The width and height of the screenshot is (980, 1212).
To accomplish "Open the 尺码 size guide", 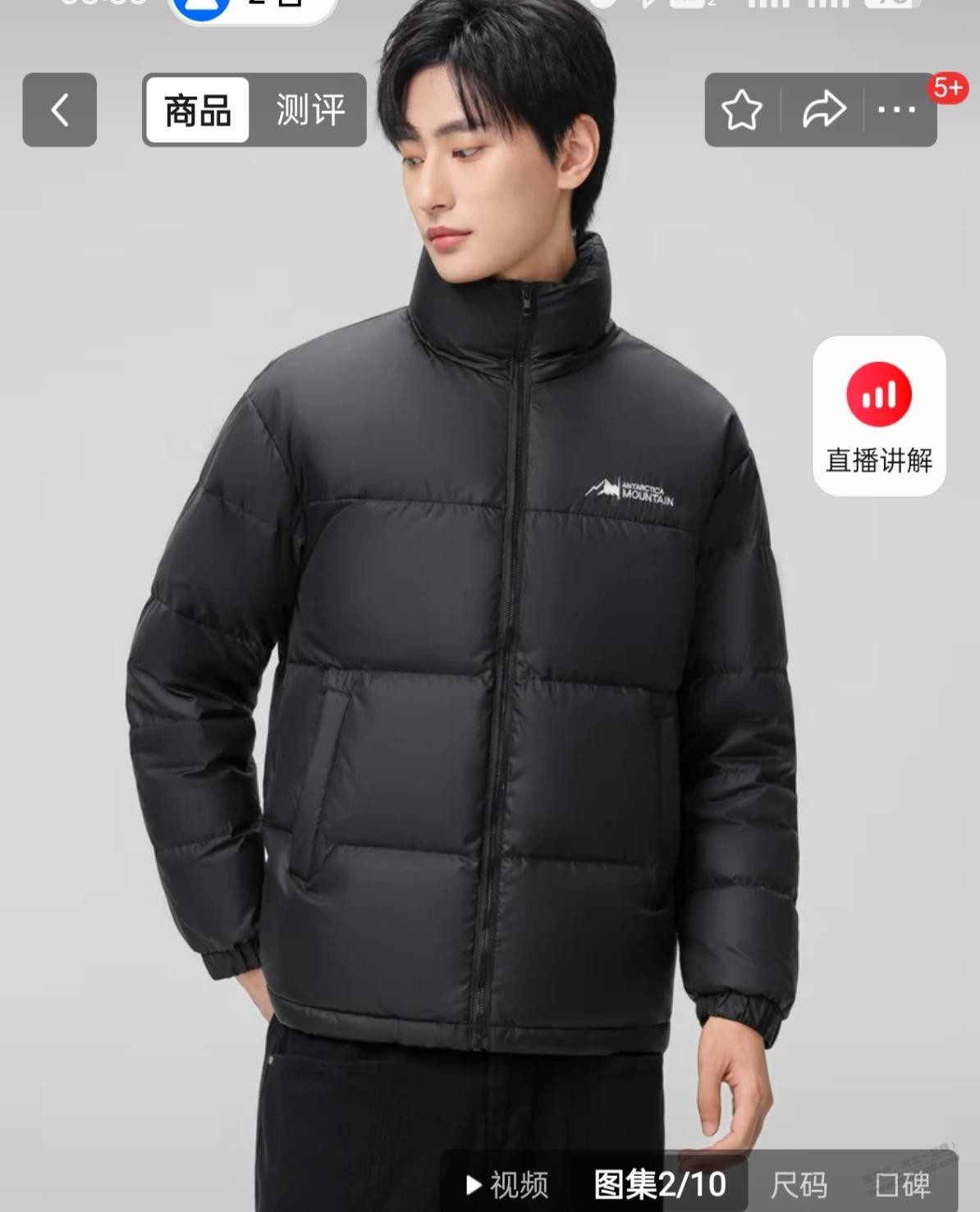I will click(799, 1185).
